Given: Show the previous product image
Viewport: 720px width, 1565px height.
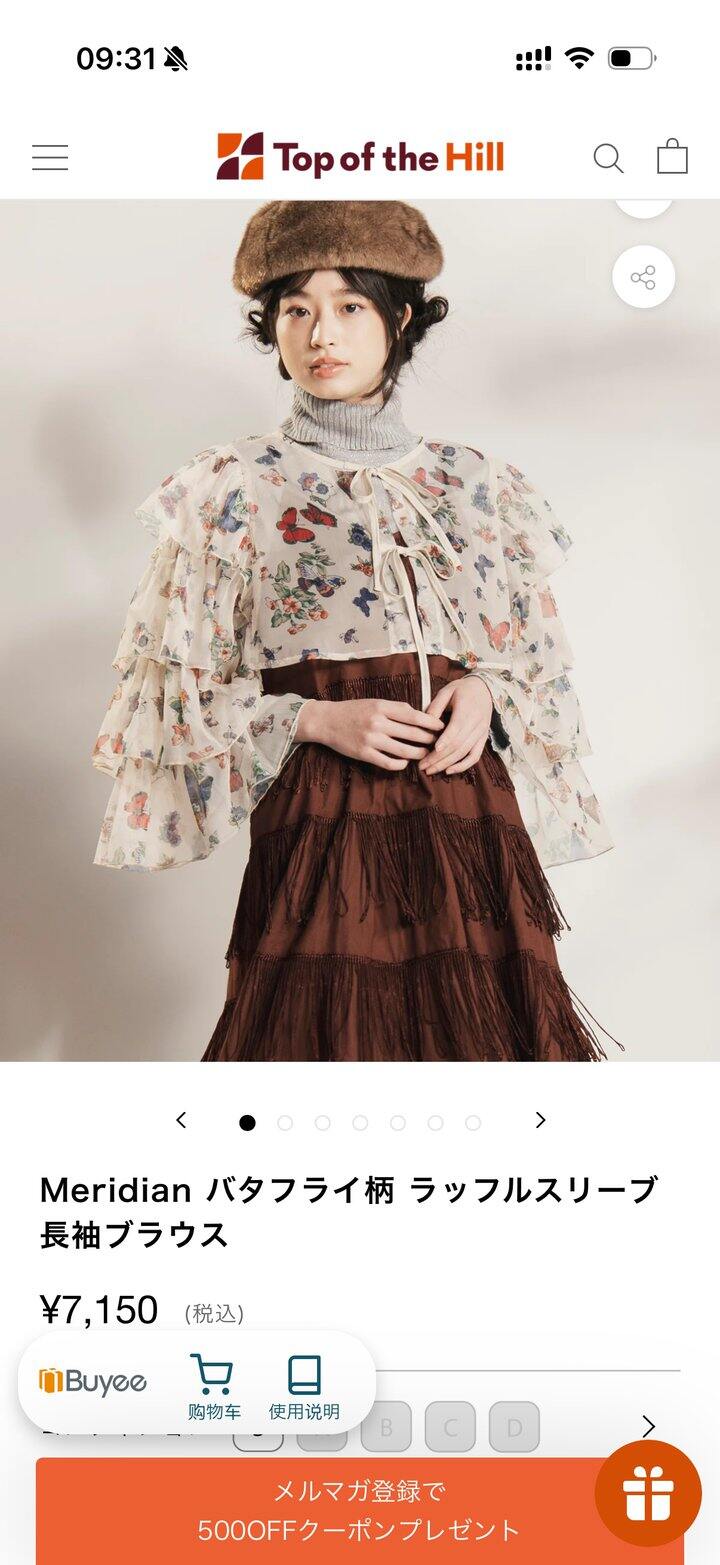Looking at the screenshot, I should point(181,1120).
